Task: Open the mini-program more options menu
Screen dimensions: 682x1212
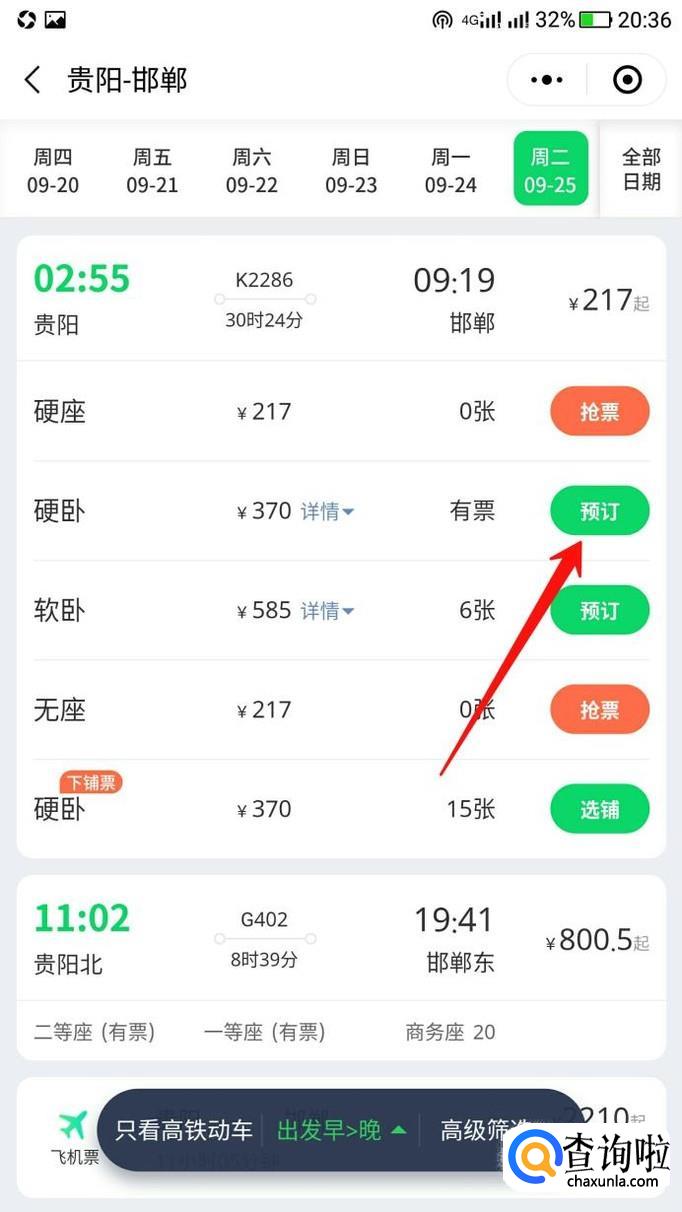Action: 547,80
